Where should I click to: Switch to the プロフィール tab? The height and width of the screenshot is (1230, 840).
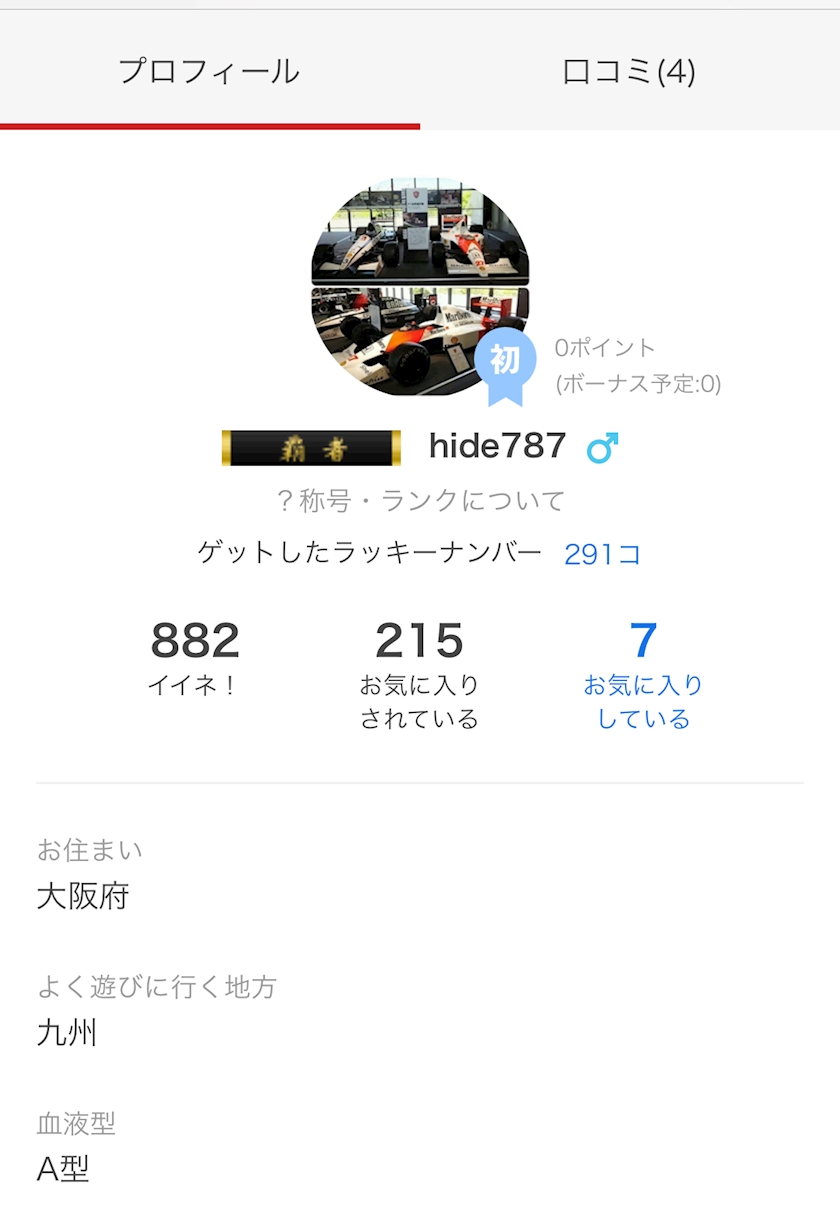tap(209, 71)
